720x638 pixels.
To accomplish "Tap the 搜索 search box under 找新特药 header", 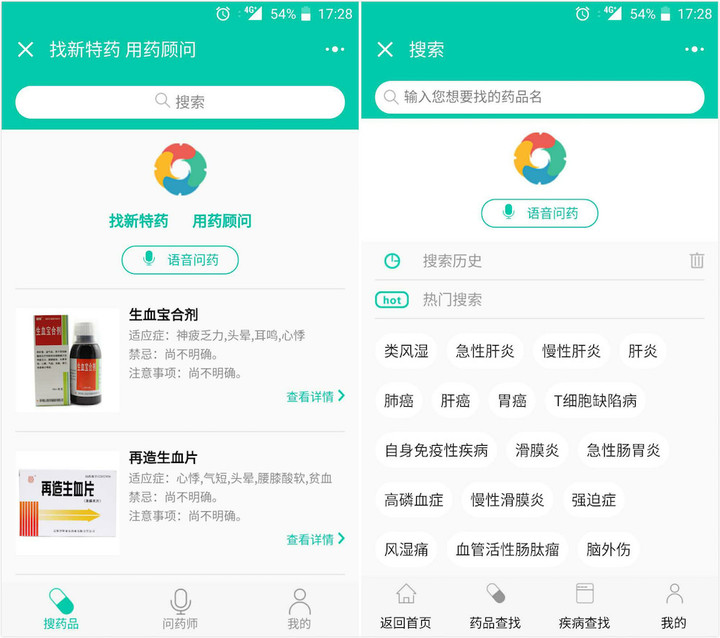I will click(x=180, y=102).
